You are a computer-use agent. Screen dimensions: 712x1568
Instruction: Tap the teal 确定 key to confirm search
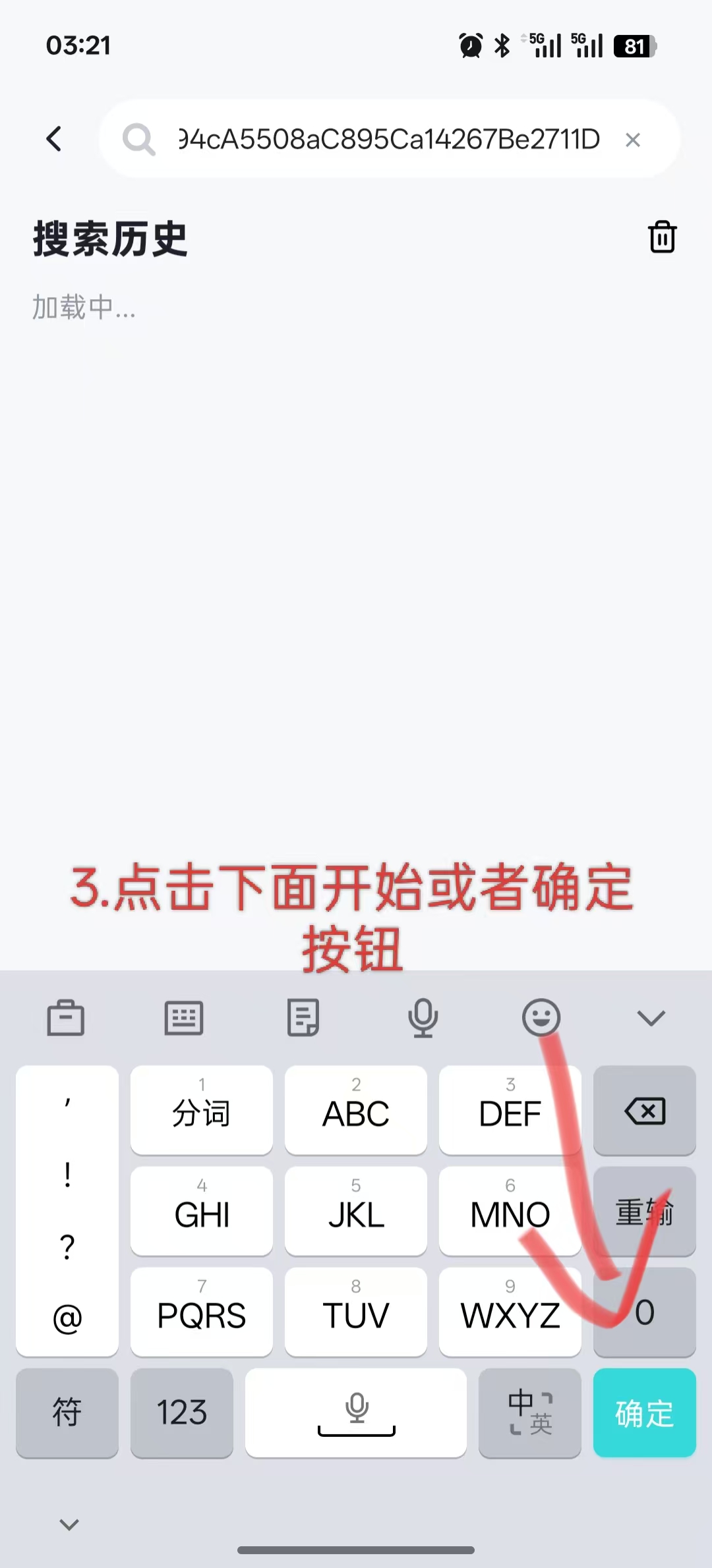pyautogui.click(x=644, y=1413)
